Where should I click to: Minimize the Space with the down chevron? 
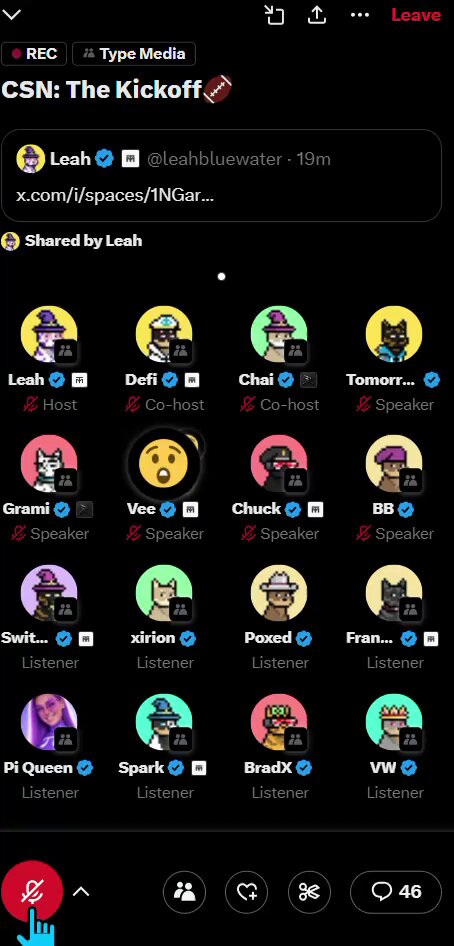point(12,14)
